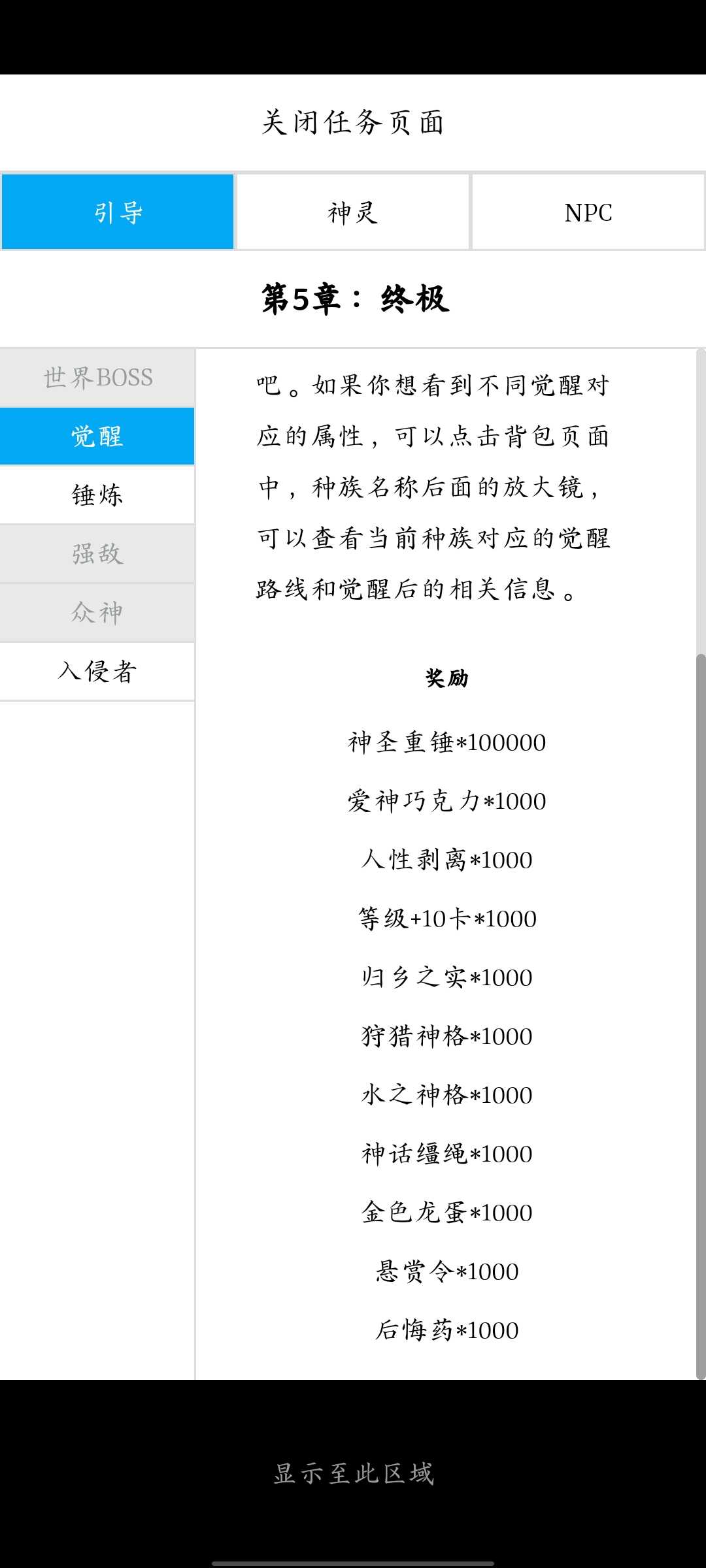The width and height of the screenshot is (706, 1568).
Task: Switch to the 引导 tab
Action: (x=118, y=212)
